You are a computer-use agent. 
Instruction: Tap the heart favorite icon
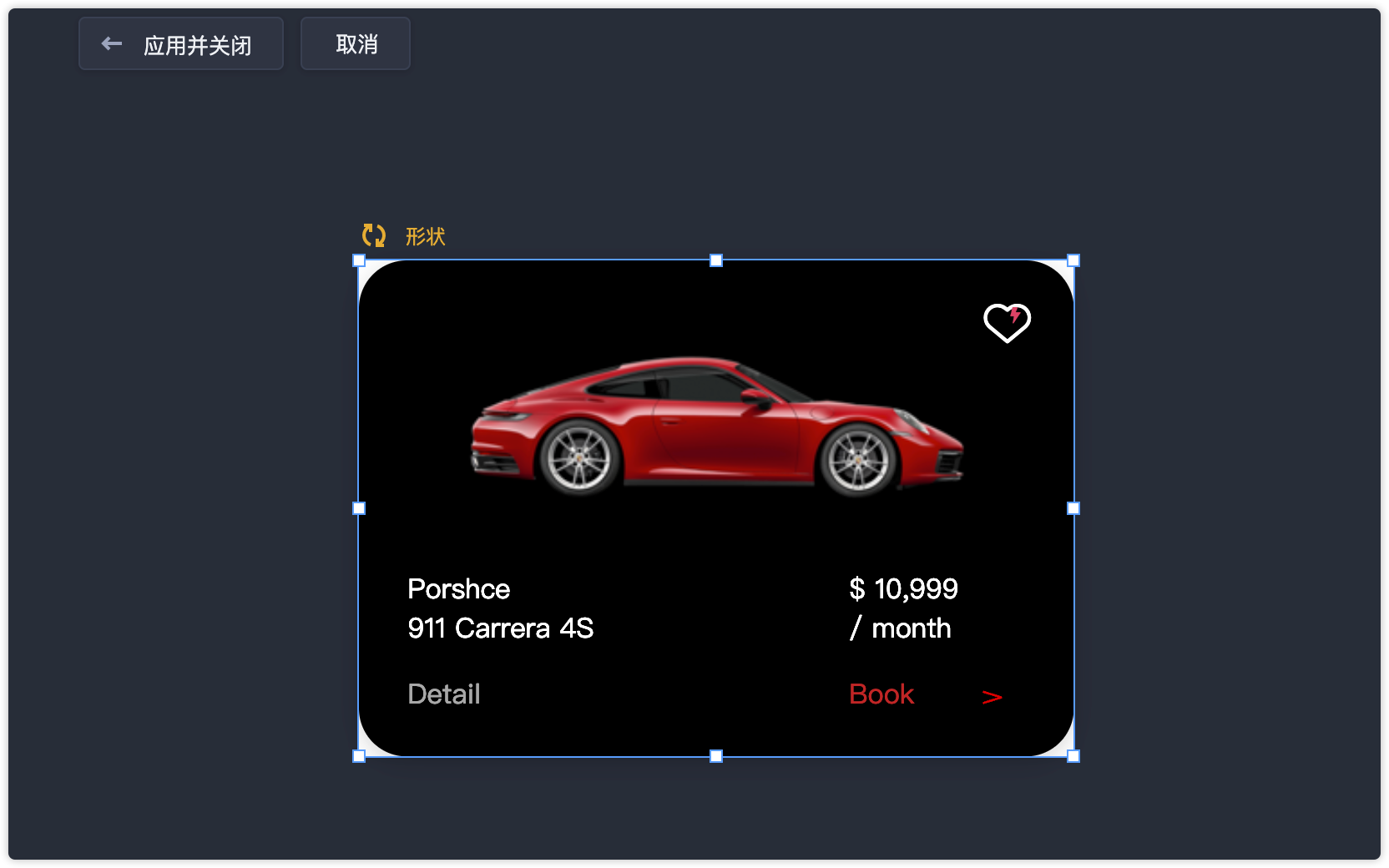pyautogui.click(x=1007, y=322)
